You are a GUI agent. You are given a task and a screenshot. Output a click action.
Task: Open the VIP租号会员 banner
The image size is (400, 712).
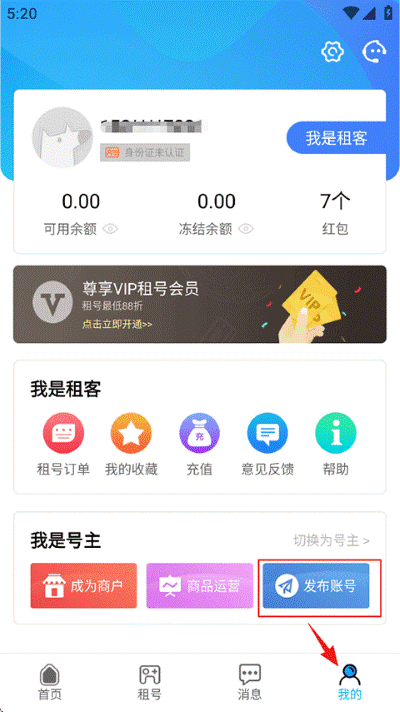pos(200,304)
